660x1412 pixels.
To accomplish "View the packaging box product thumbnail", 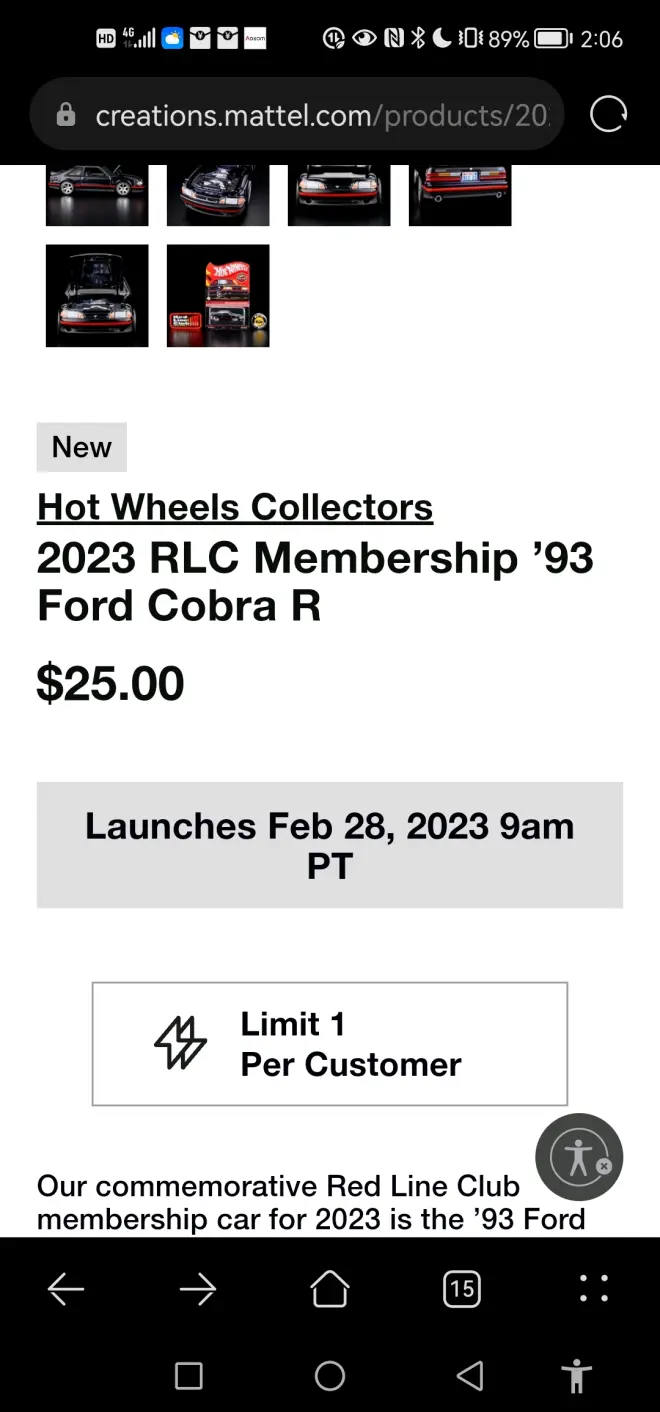I will 218,296.
